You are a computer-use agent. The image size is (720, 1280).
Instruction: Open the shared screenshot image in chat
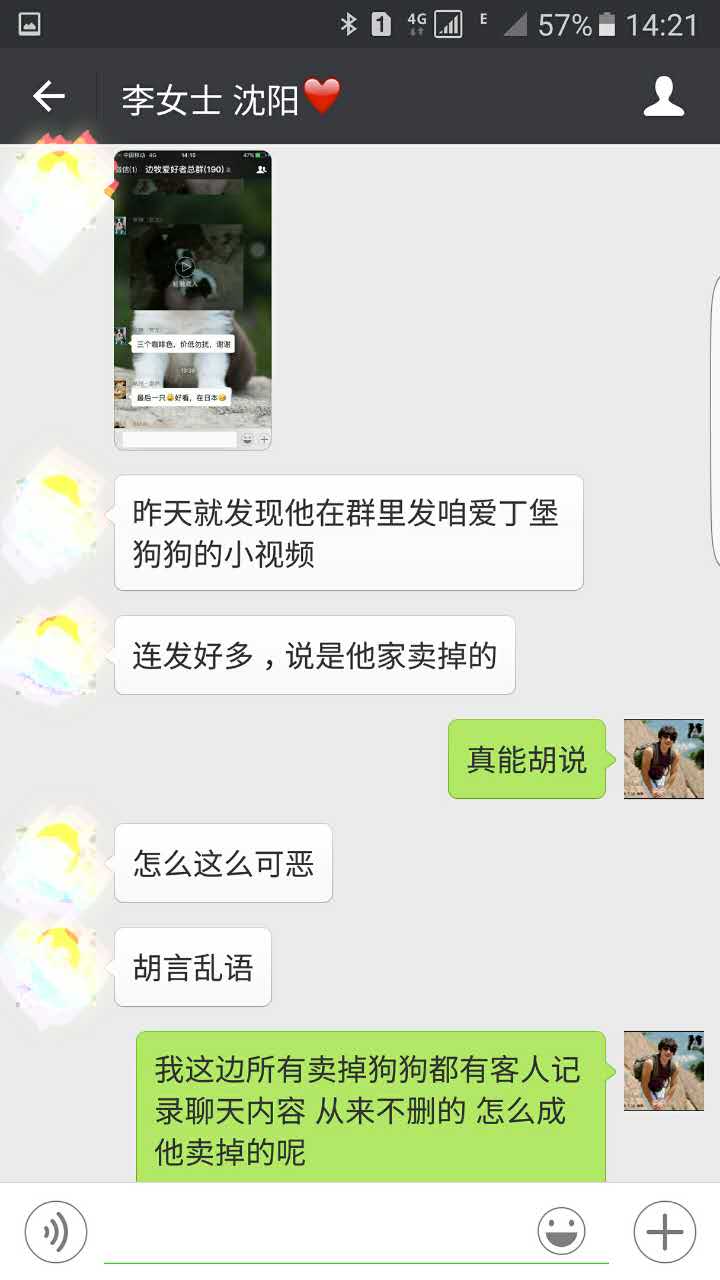pyautogui.click(x=193, y=300)
